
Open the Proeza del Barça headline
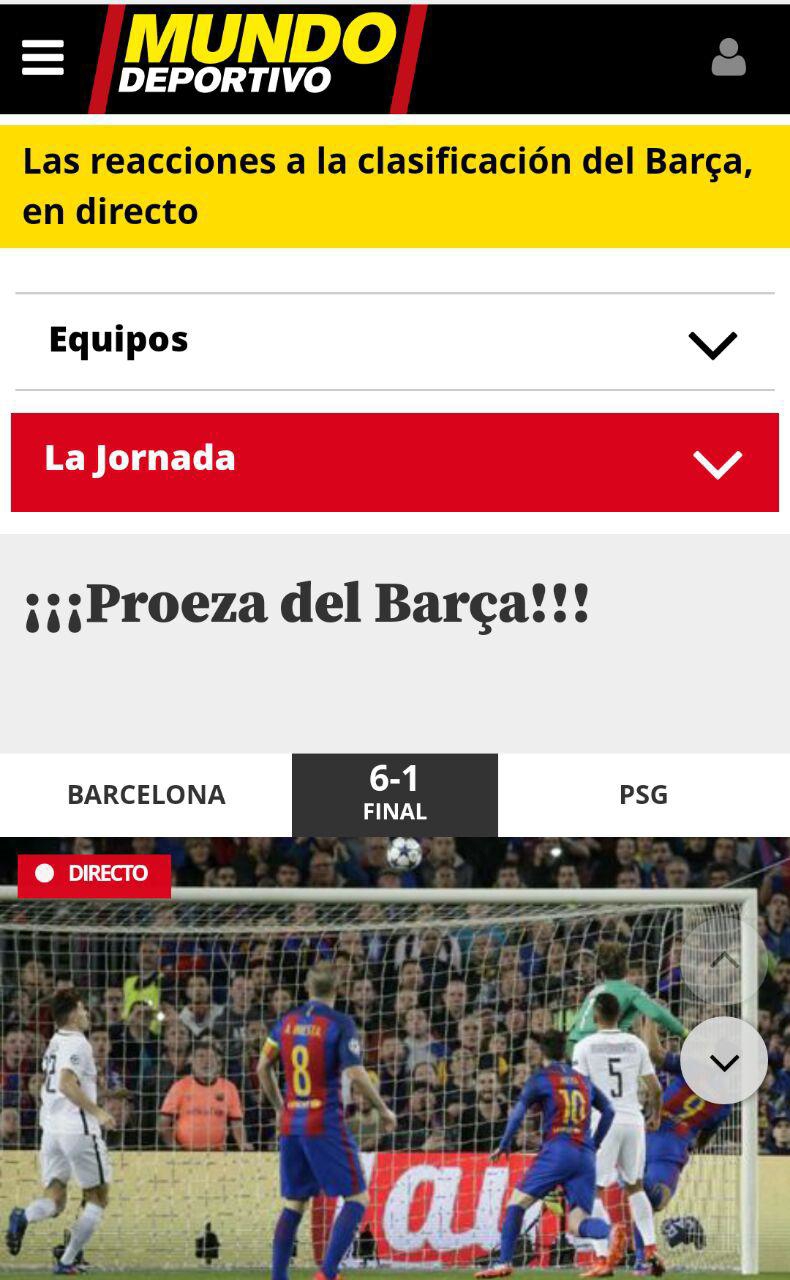[308, 604]
